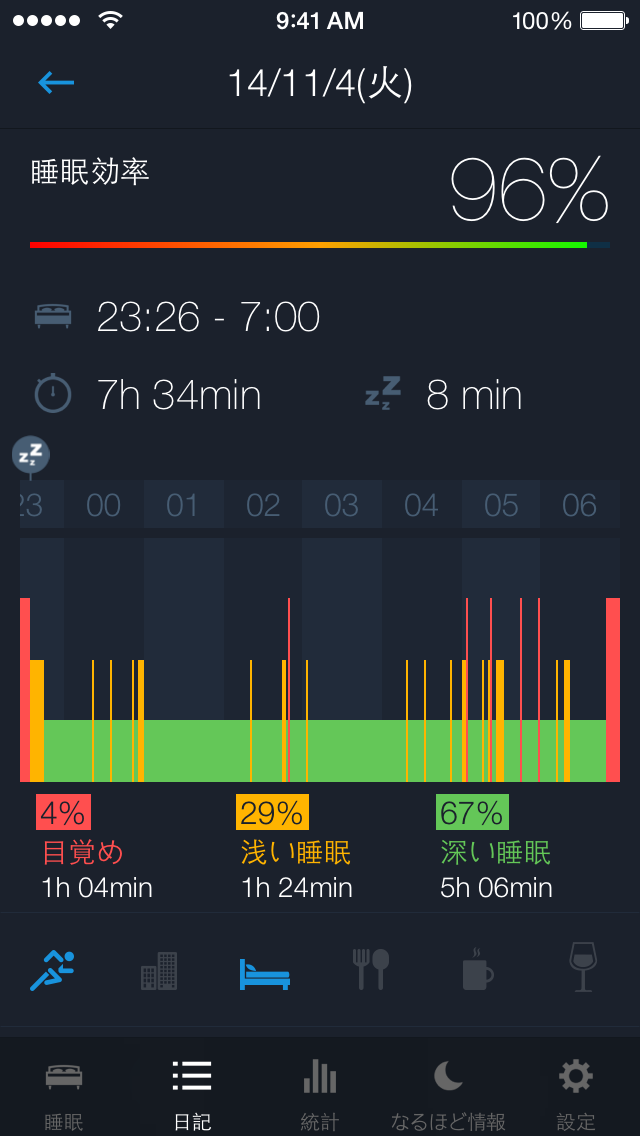Select the 日記 tab

[x=192, y=1093]
